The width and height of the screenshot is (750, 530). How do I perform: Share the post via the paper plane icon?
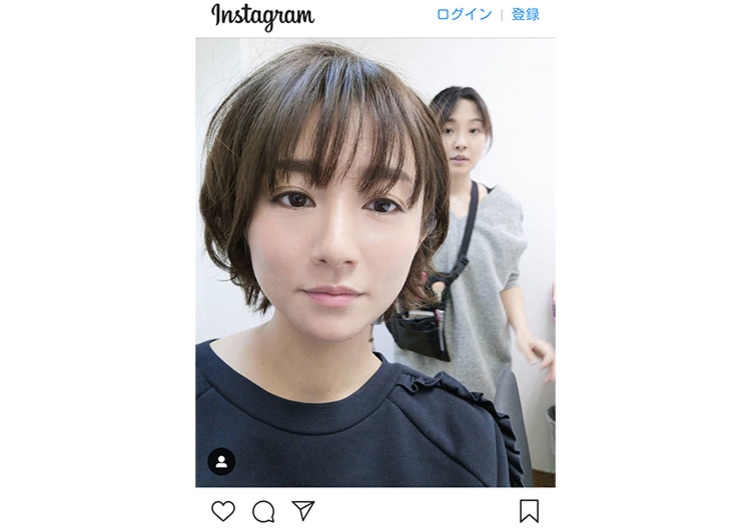303,510
